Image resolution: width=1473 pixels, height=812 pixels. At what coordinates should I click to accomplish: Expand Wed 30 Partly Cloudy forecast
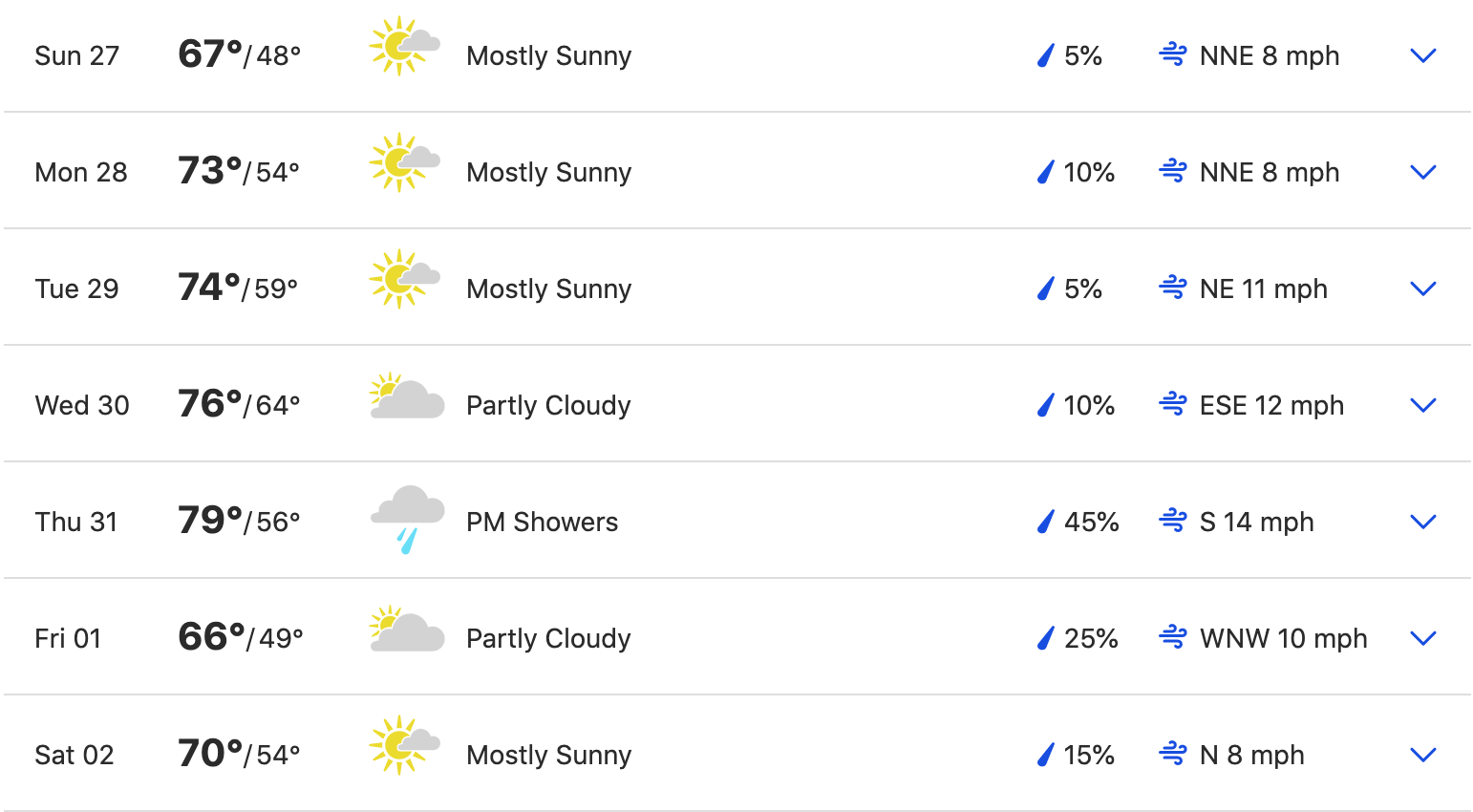click(x=1422, y=406)
